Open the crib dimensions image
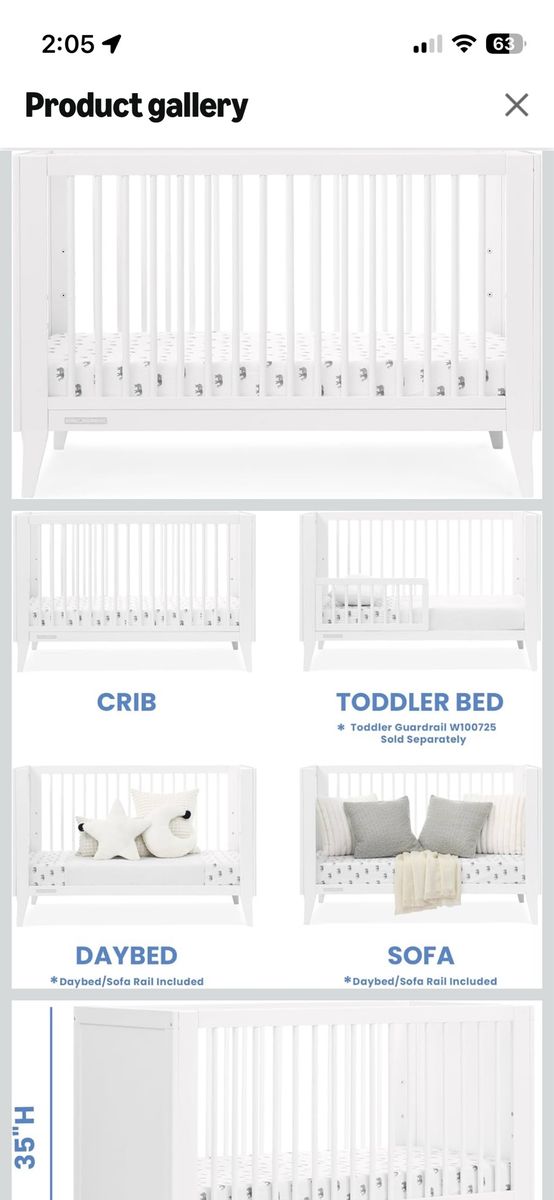This screenshot has height=1200, width=554. [x=277, y=1100]
